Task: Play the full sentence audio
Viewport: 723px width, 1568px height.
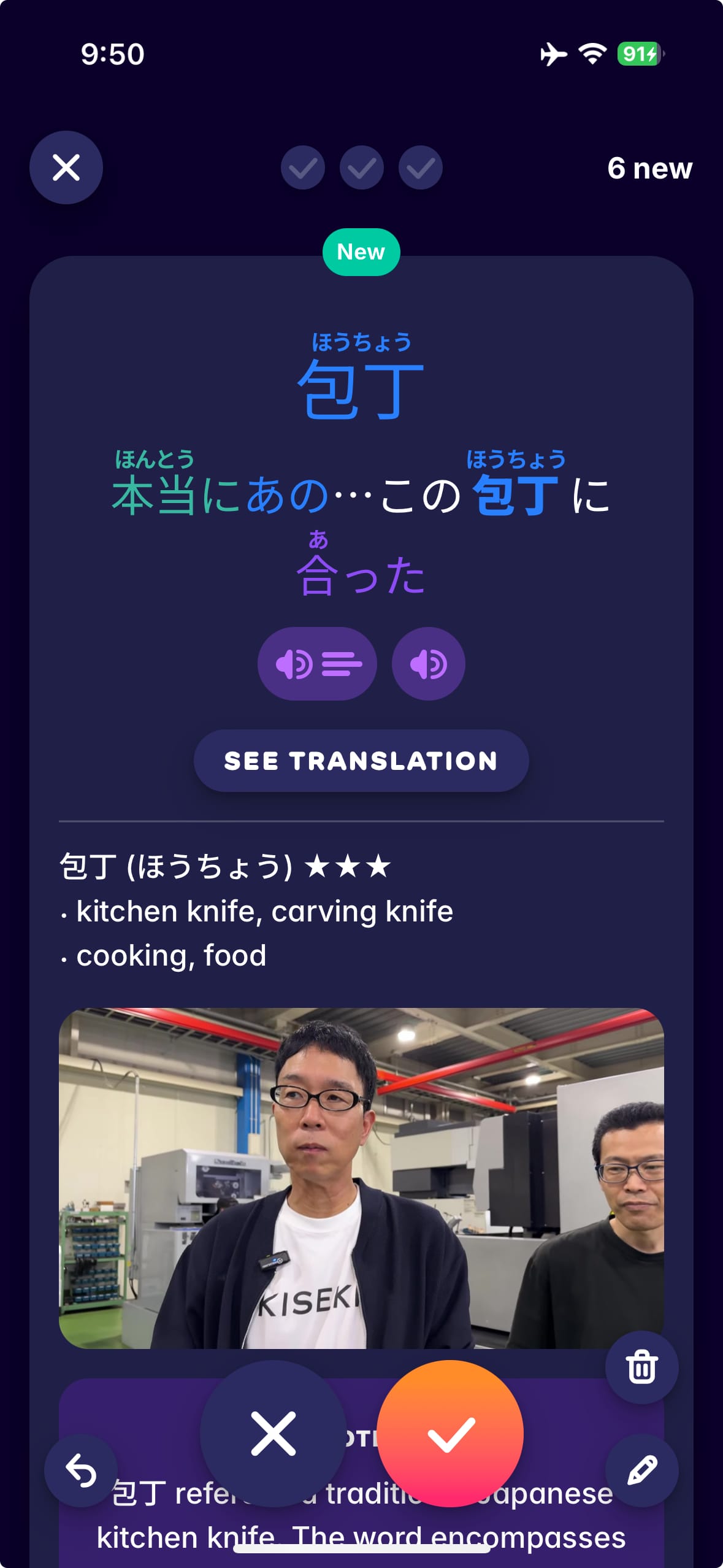Action: pos(317,664)
